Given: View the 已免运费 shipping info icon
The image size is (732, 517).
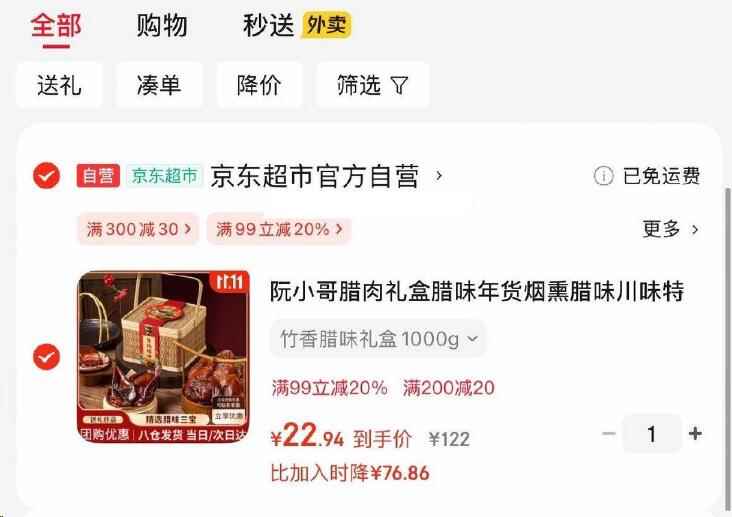Looking at the screenshot, I should (603, 176).
